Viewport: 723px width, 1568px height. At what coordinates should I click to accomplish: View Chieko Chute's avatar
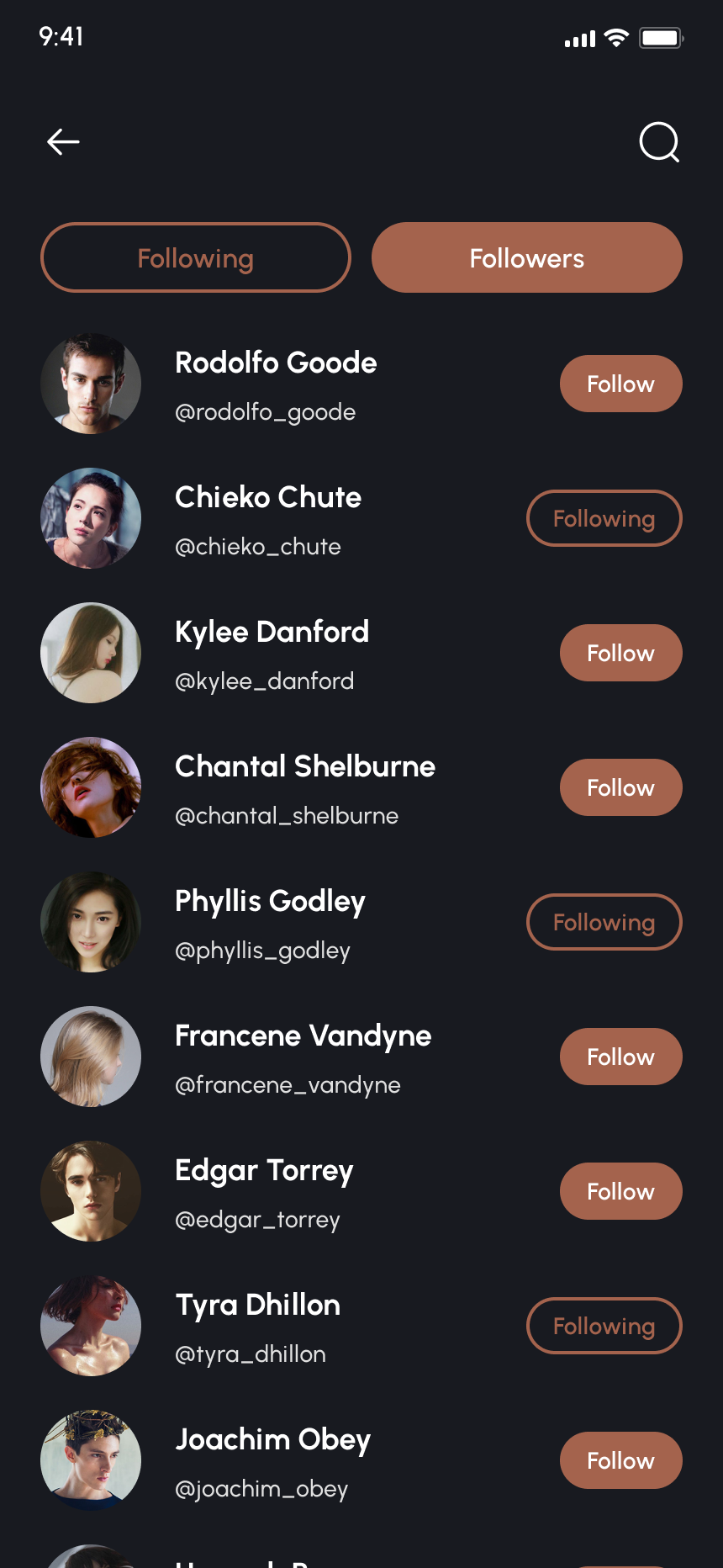click(91, 518)
